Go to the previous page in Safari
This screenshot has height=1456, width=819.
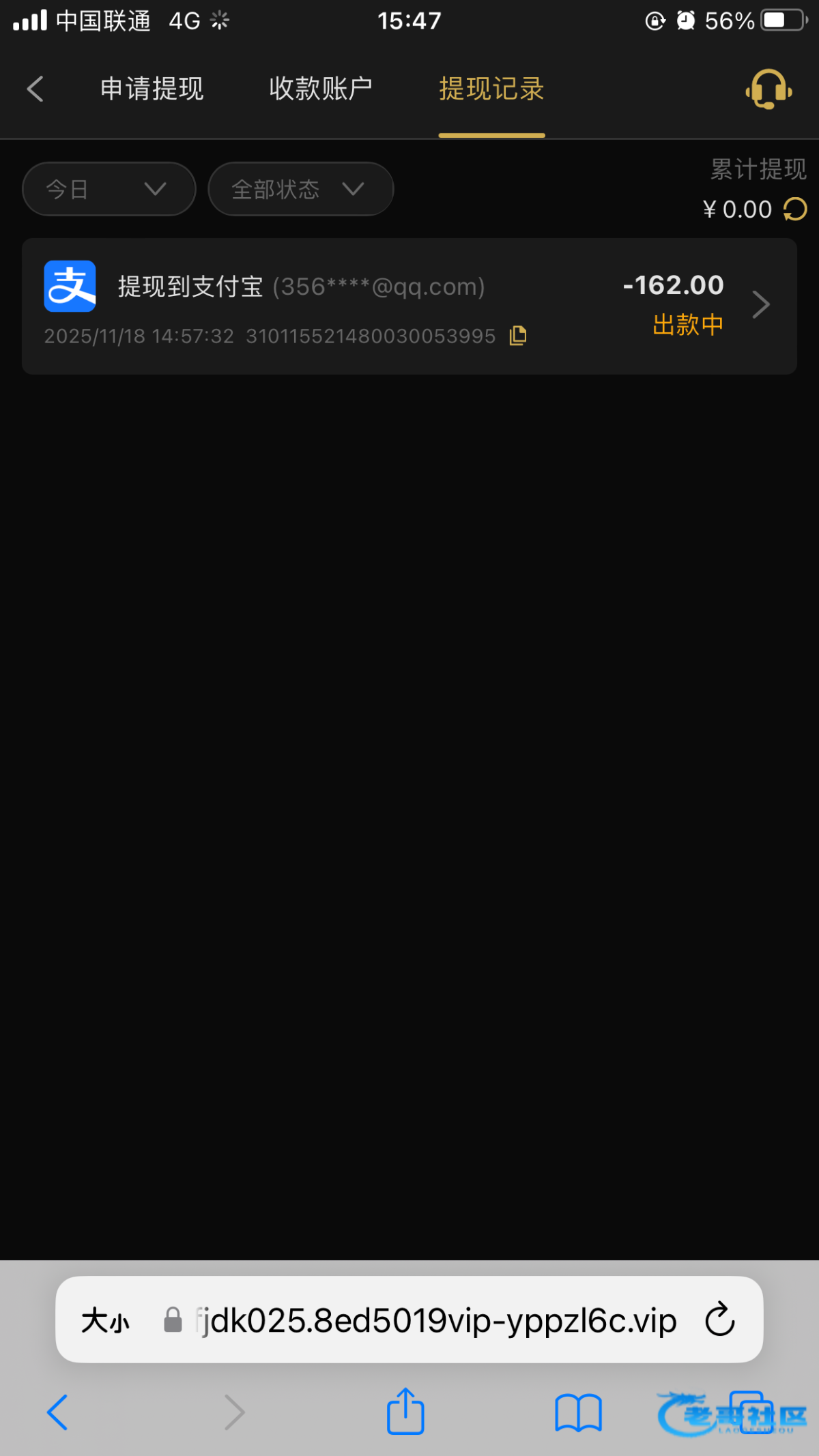tap(57, 1412)
